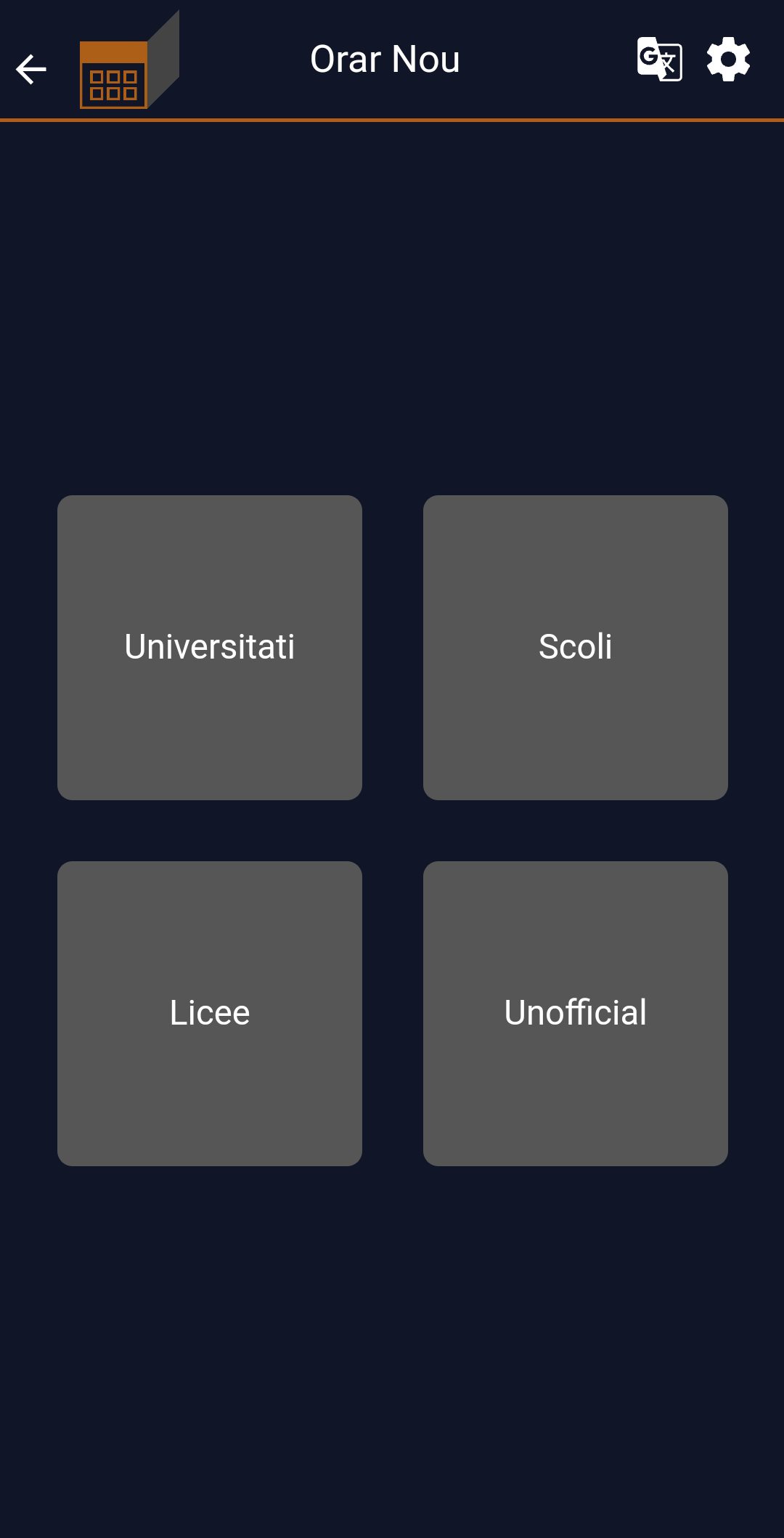The width and height of the screenshot is (784, 1538).
Task: Open settings gear icon
Action: pos(728,59)
